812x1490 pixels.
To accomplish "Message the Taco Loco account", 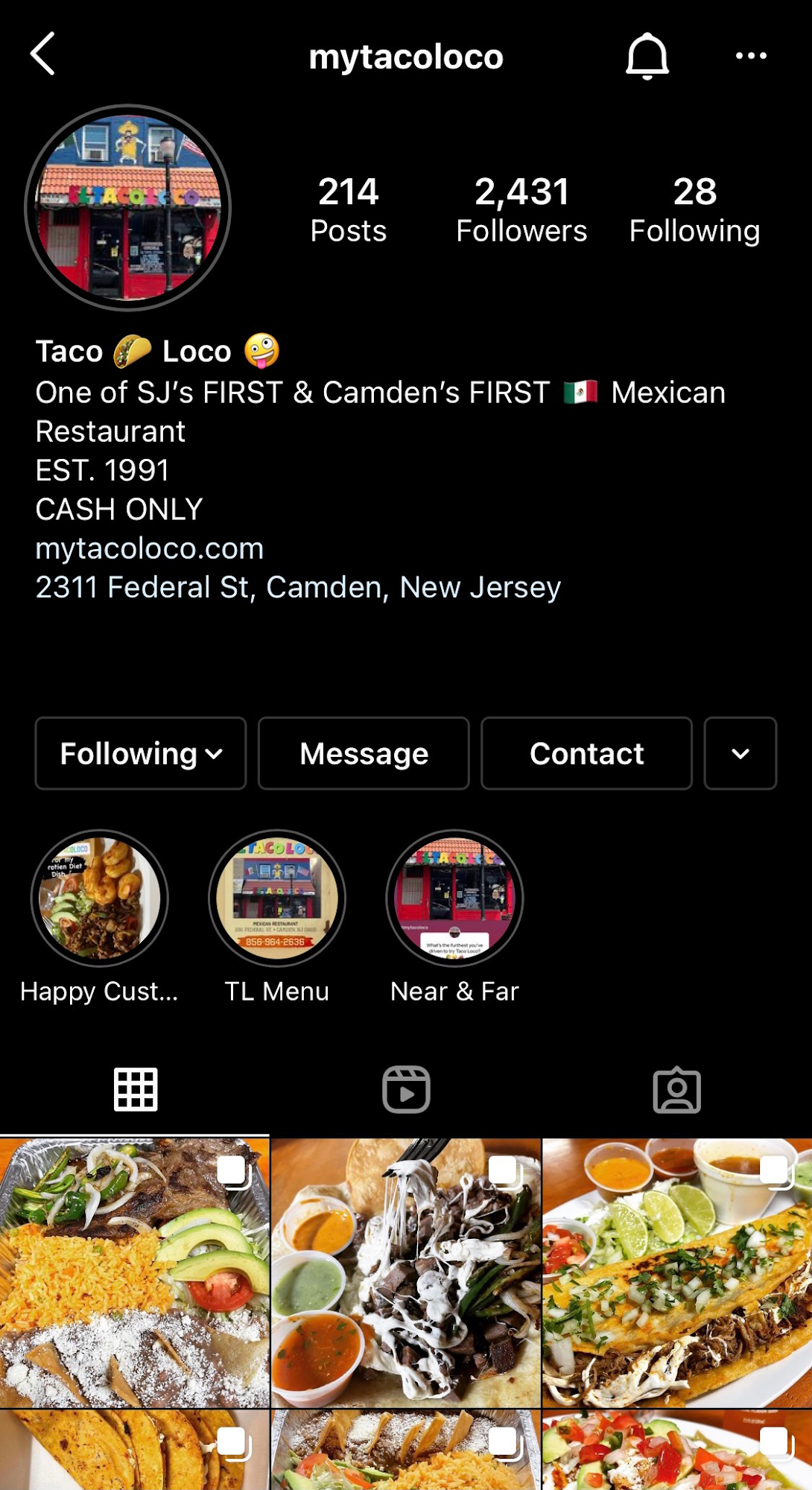I will (364, 753).
